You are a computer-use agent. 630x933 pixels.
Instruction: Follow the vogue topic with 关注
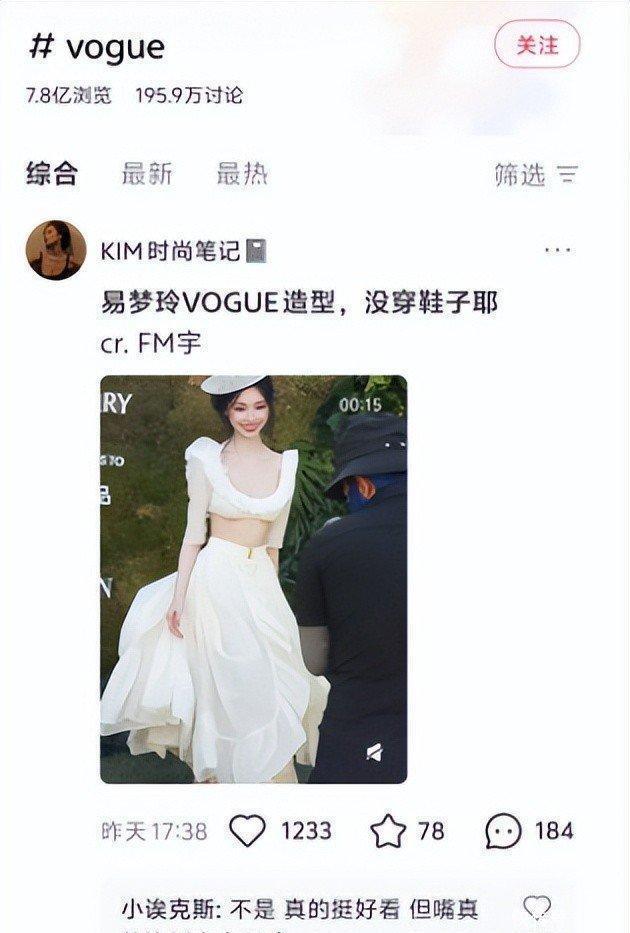pos(537,45)
